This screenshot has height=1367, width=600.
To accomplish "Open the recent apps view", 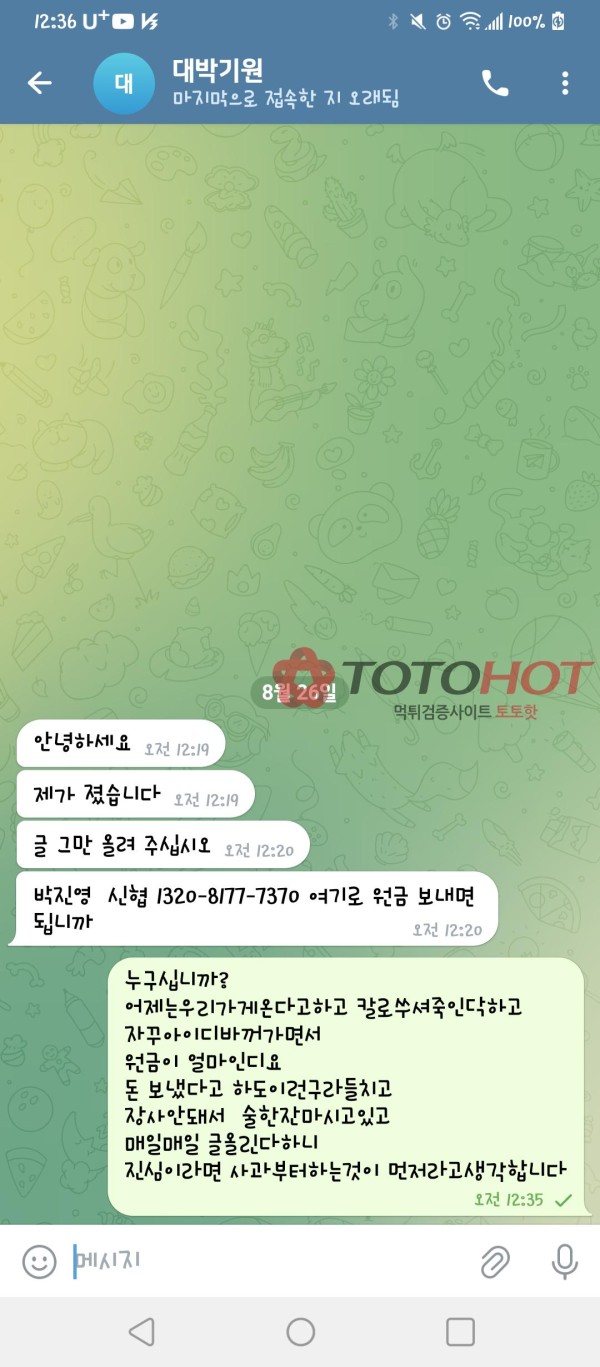I will [x=460, y=1331].
